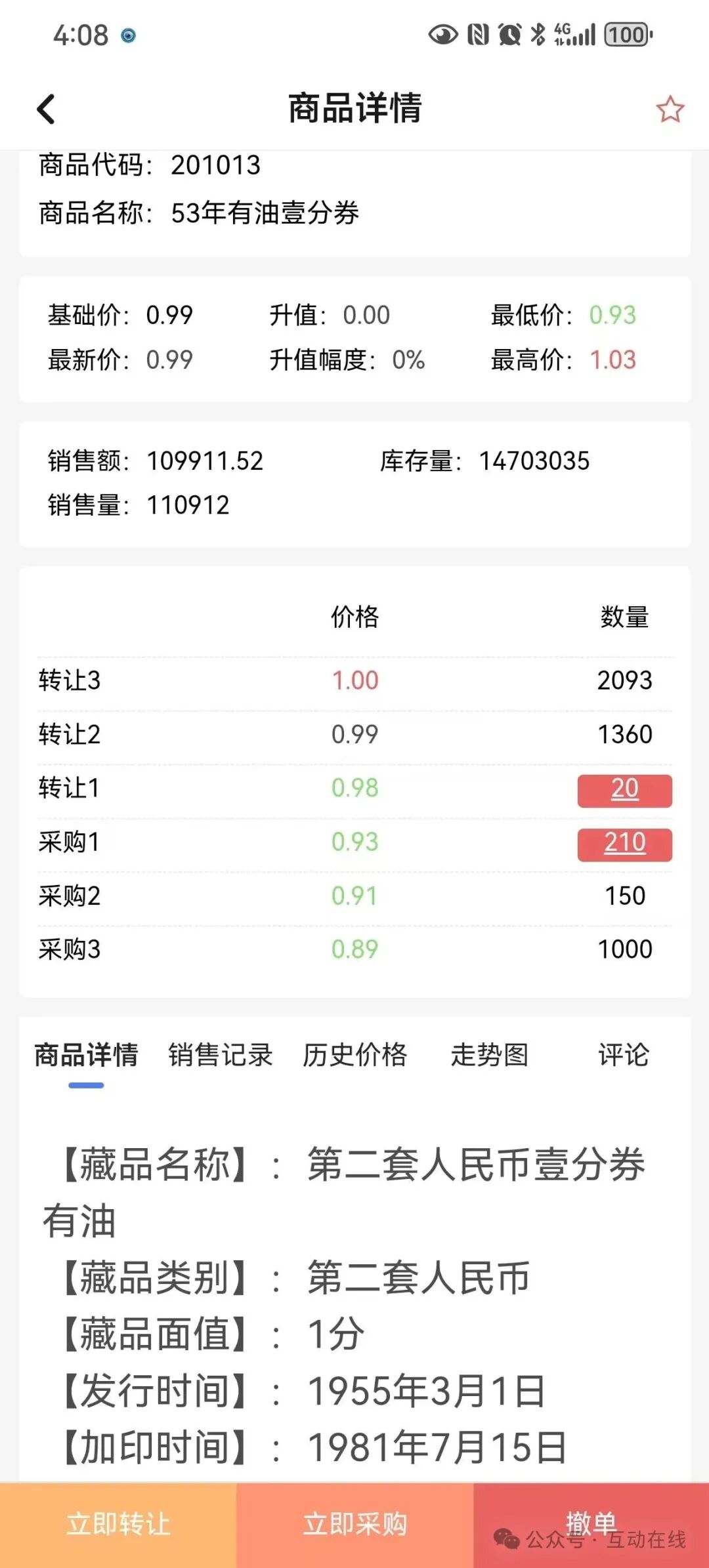Switch to the 销售记录 tab
Image resolution: width=709 pixels, height=1568 pixels.
(x=221, y=1055)
